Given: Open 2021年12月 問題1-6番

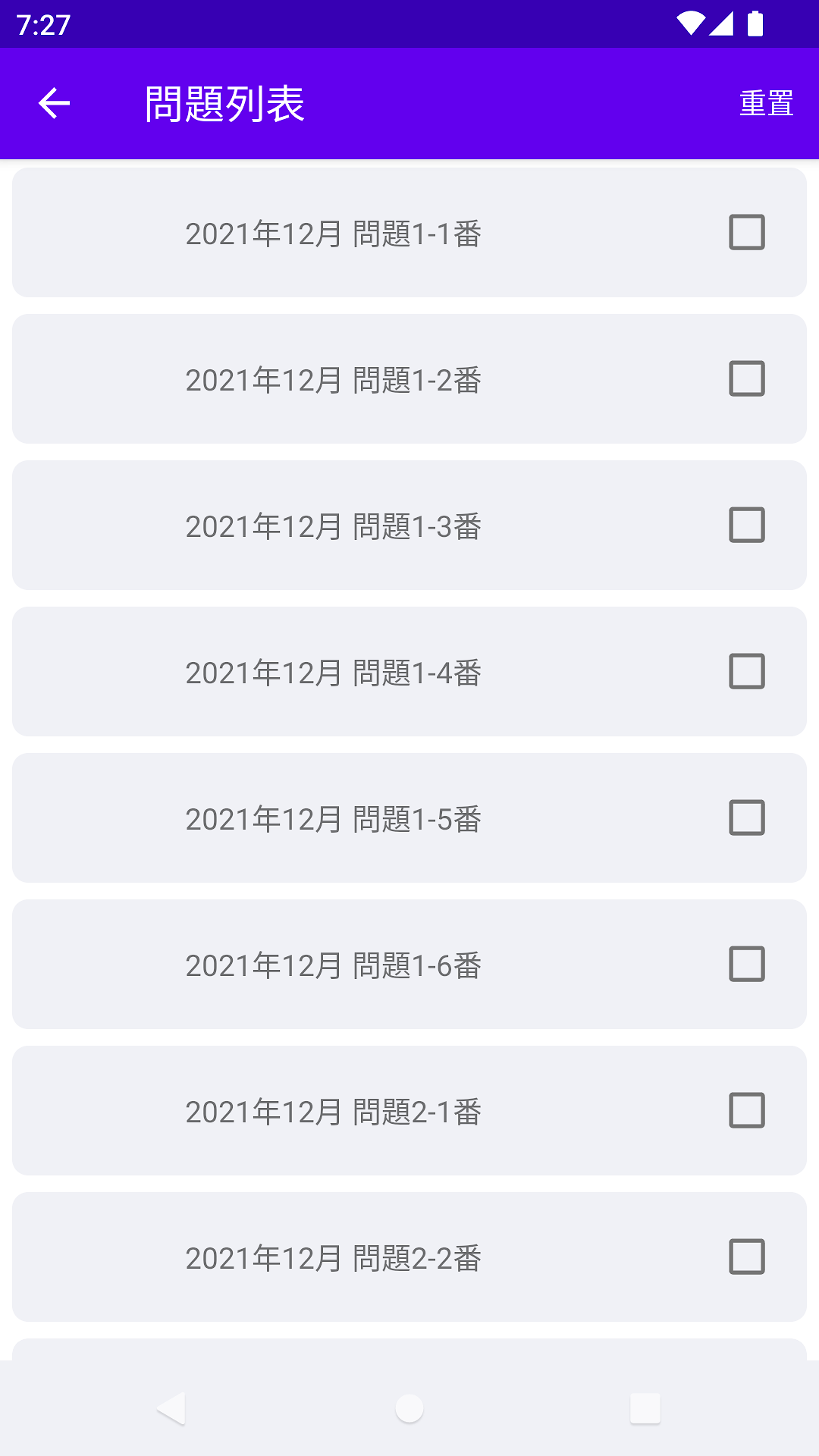Looking at the screenshot, I should click(x=409, y=965).
